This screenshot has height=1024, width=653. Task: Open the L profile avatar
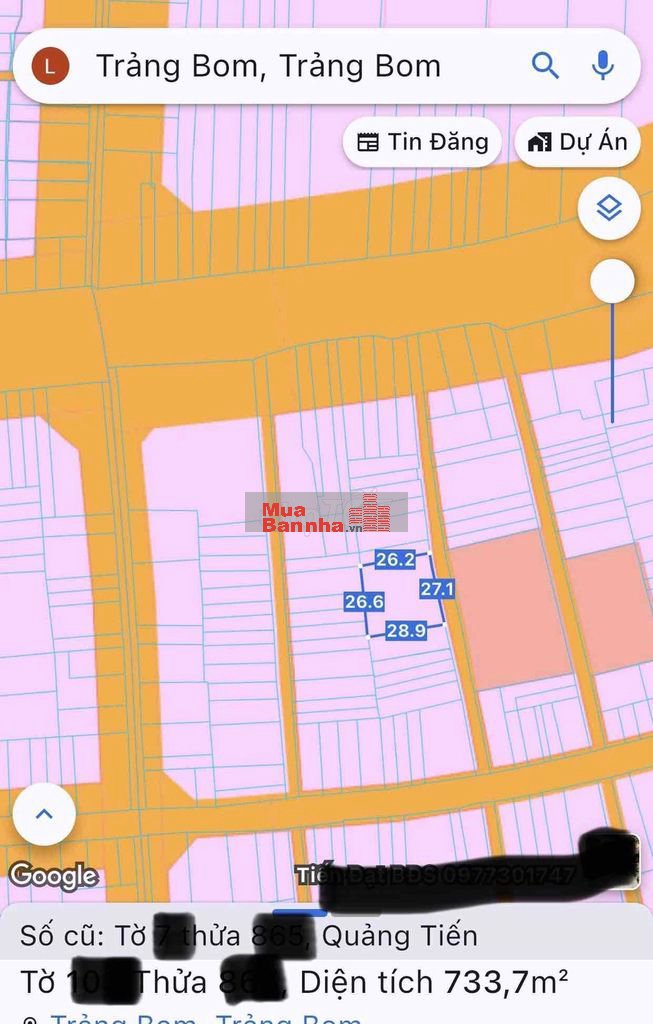click(x=51, y=66)
